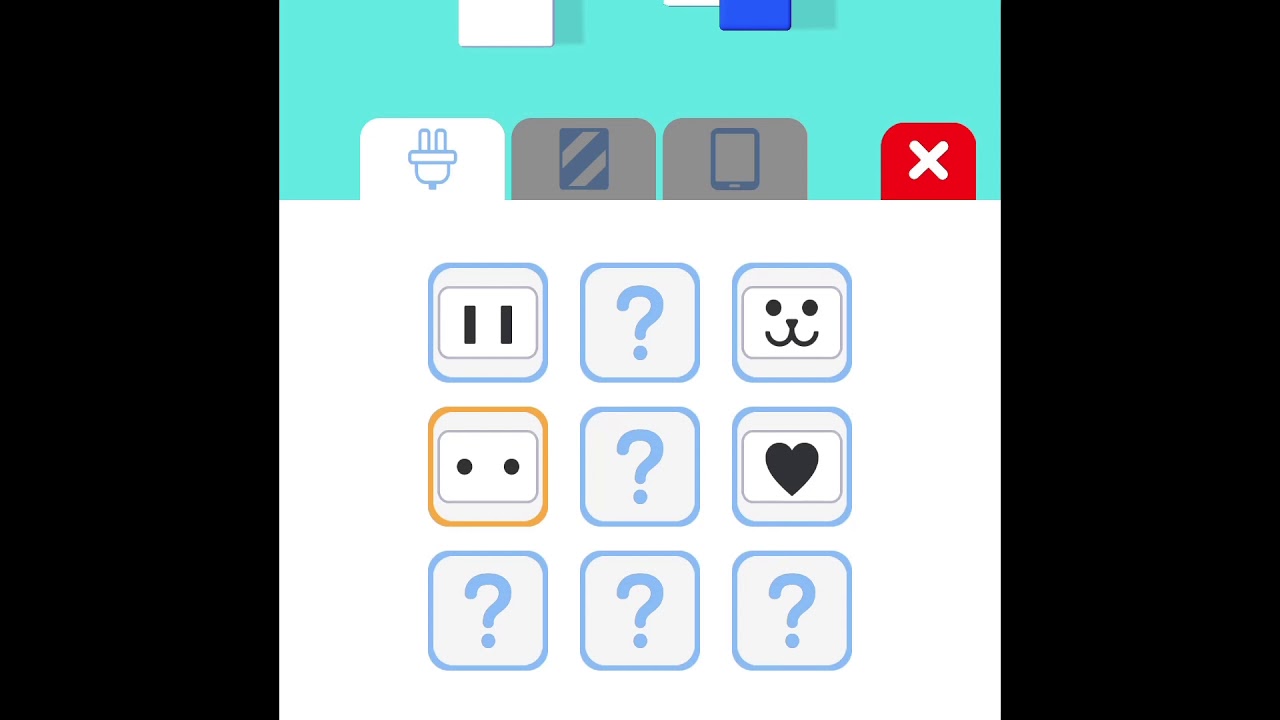The height and width of the screenshot is (720, 1280).
Task: Select the two-slot socket skin
Action: [488, 323]
